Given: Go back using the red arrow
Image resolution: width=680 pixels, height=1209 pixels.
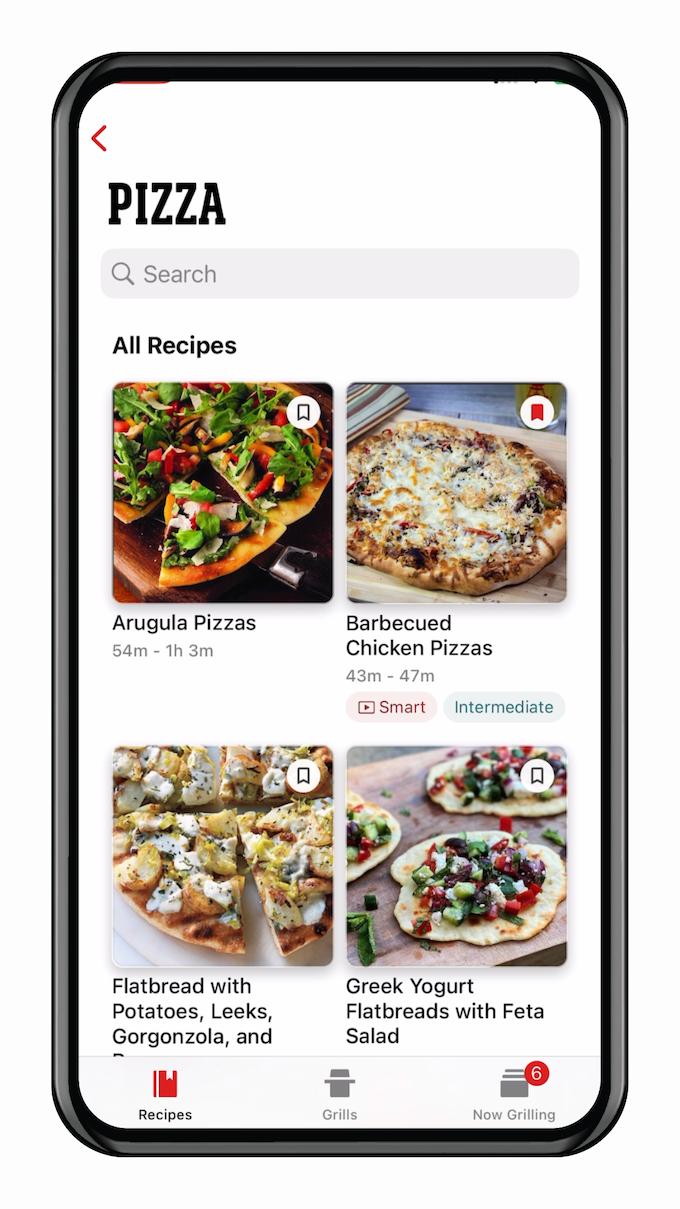Looking at the screenshot, I should pos(99,138).
